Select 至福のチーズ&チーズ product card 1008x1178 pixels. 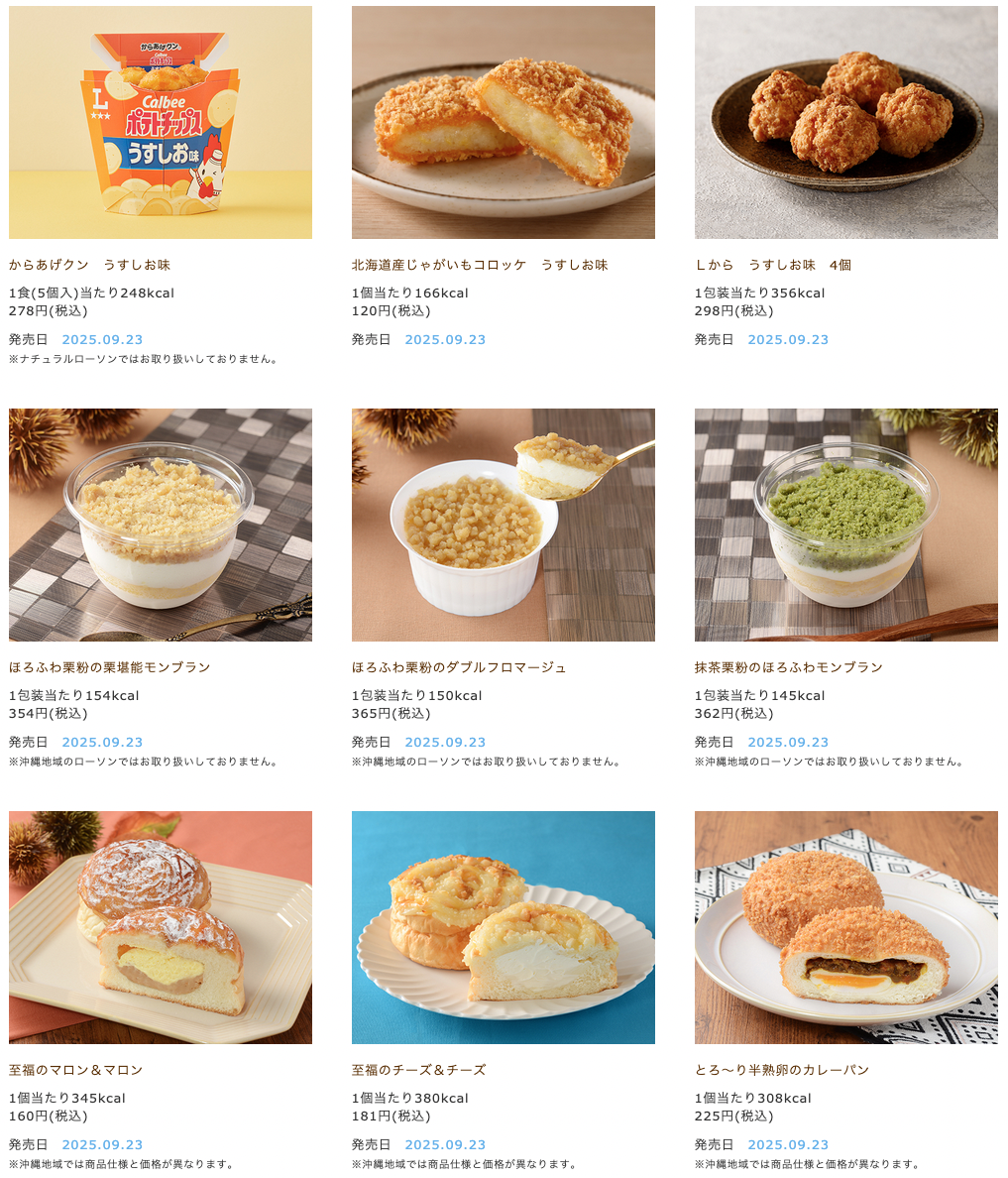pos(503,928)
